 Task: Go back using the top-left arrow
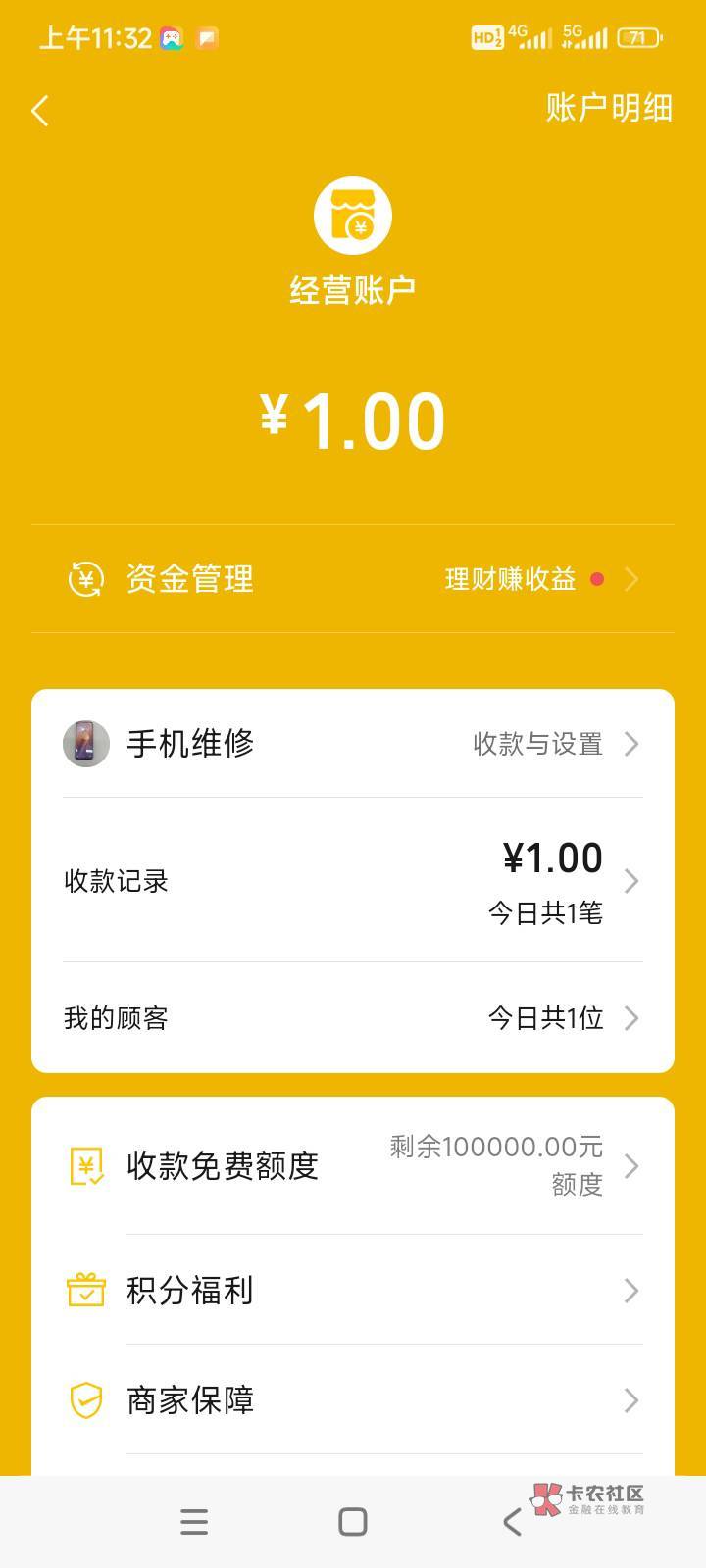[40, 111]
